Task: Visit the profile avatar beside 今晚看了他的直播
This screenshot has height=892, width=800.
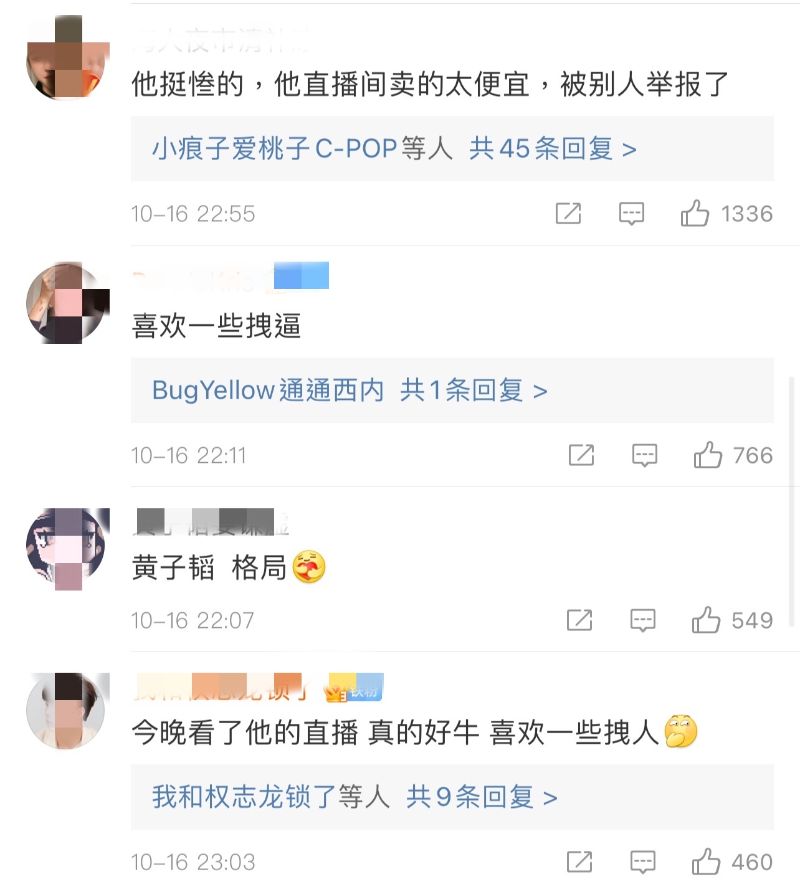Action: point(67,711)
